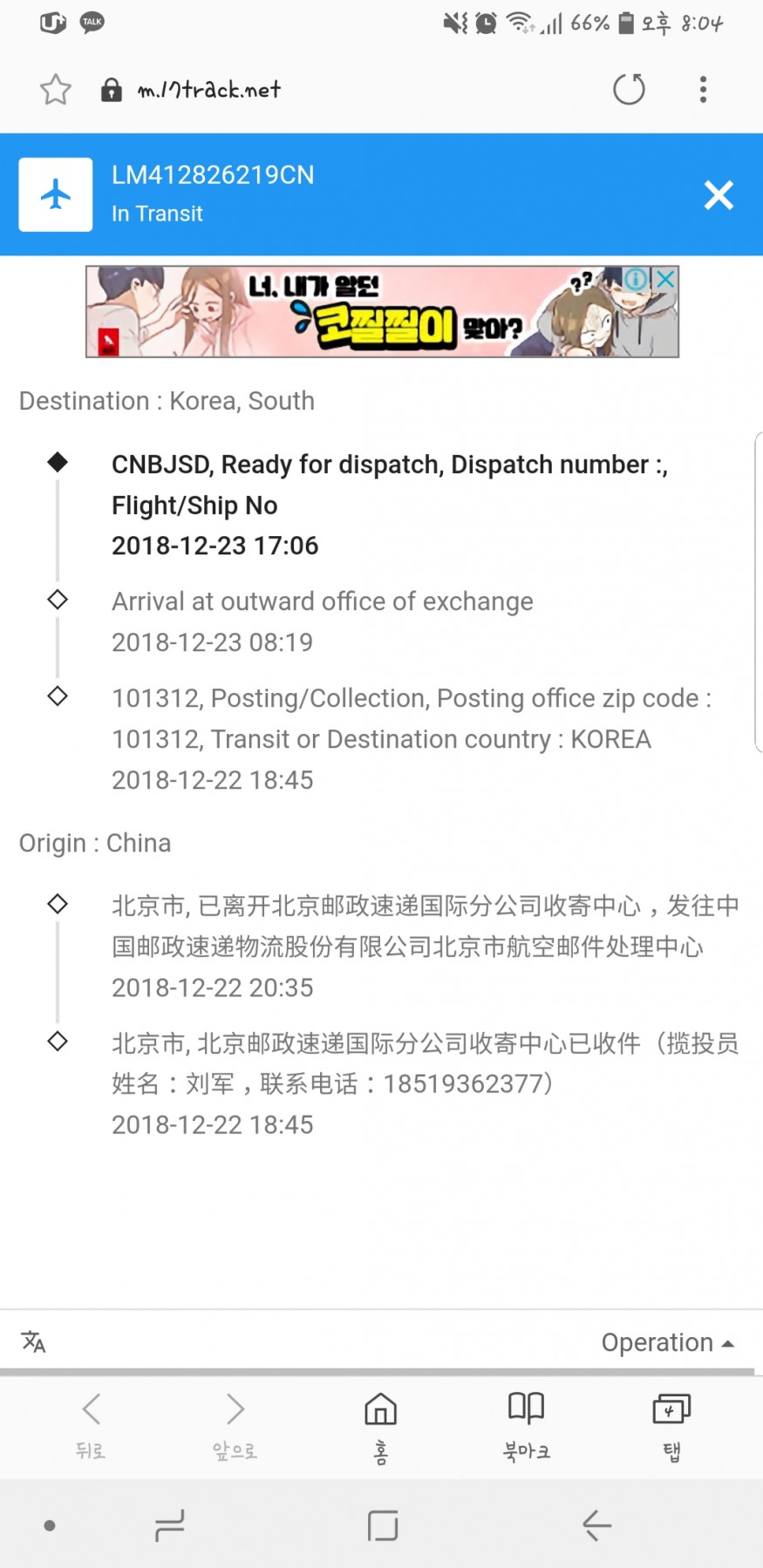Go back using the 뒤로 button
The width and height of the screenshot is (763, 1568).
coord(91,1425)
